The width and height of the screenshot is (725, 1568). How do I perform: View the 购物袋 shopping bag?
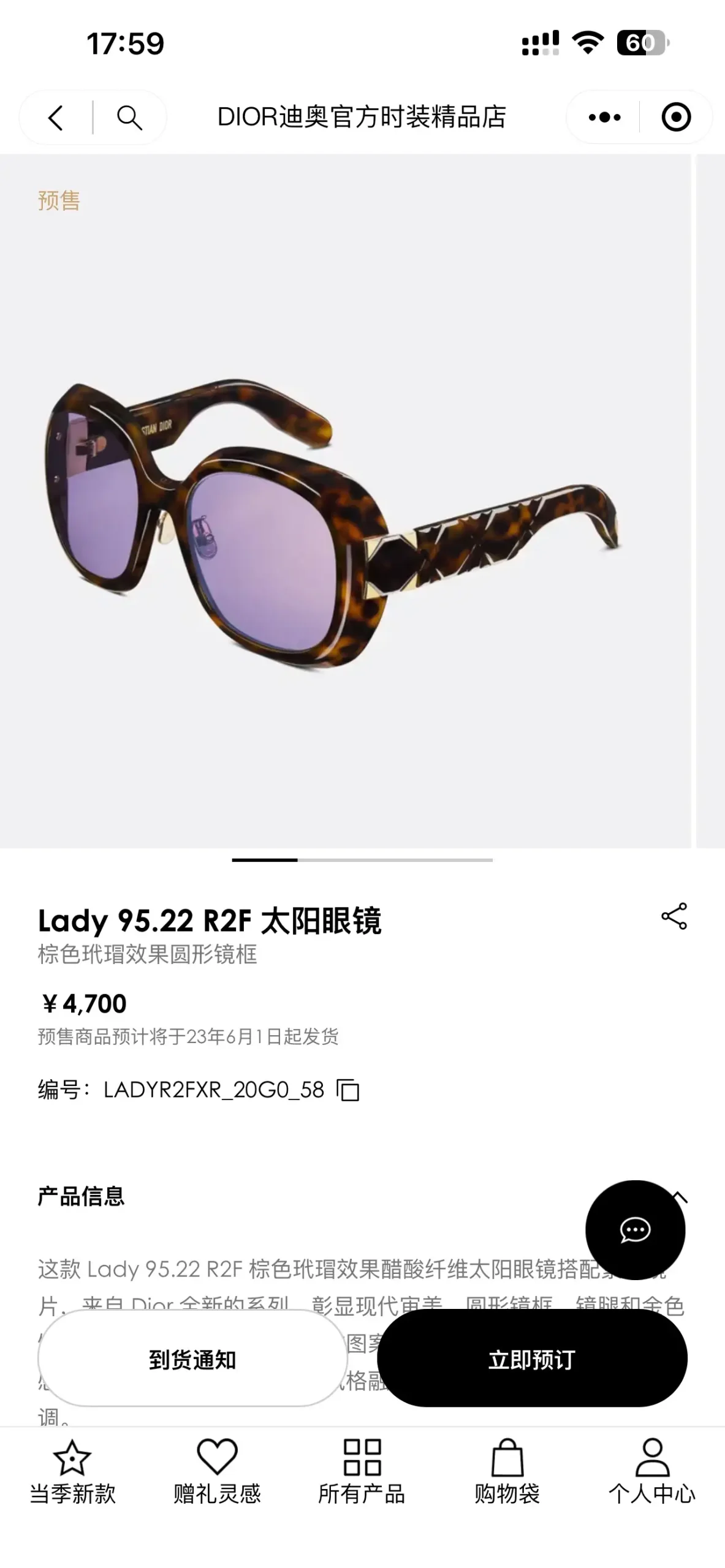pyautogui.click(x=507, y=1472)
